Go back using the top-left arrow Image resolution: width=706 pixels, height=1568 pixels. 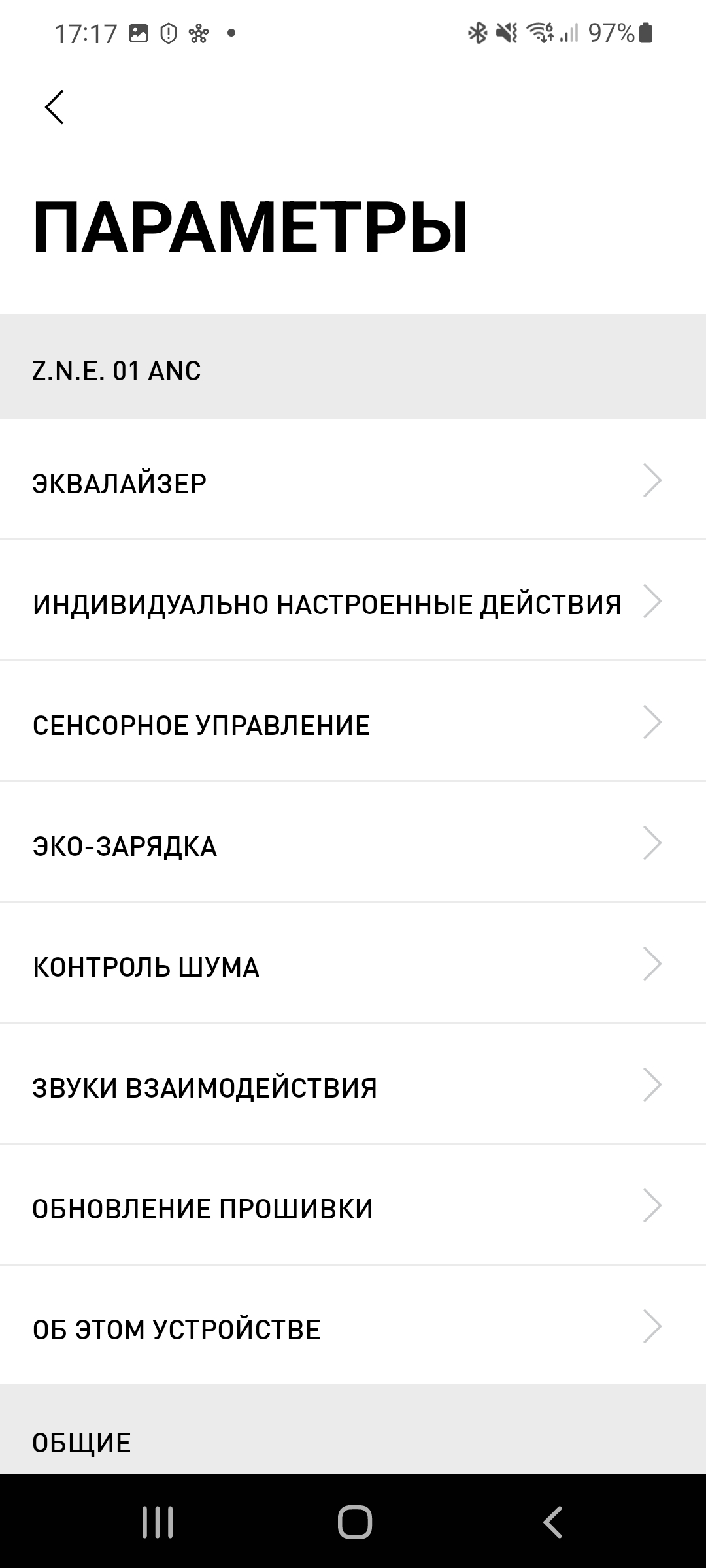(55, 107)
